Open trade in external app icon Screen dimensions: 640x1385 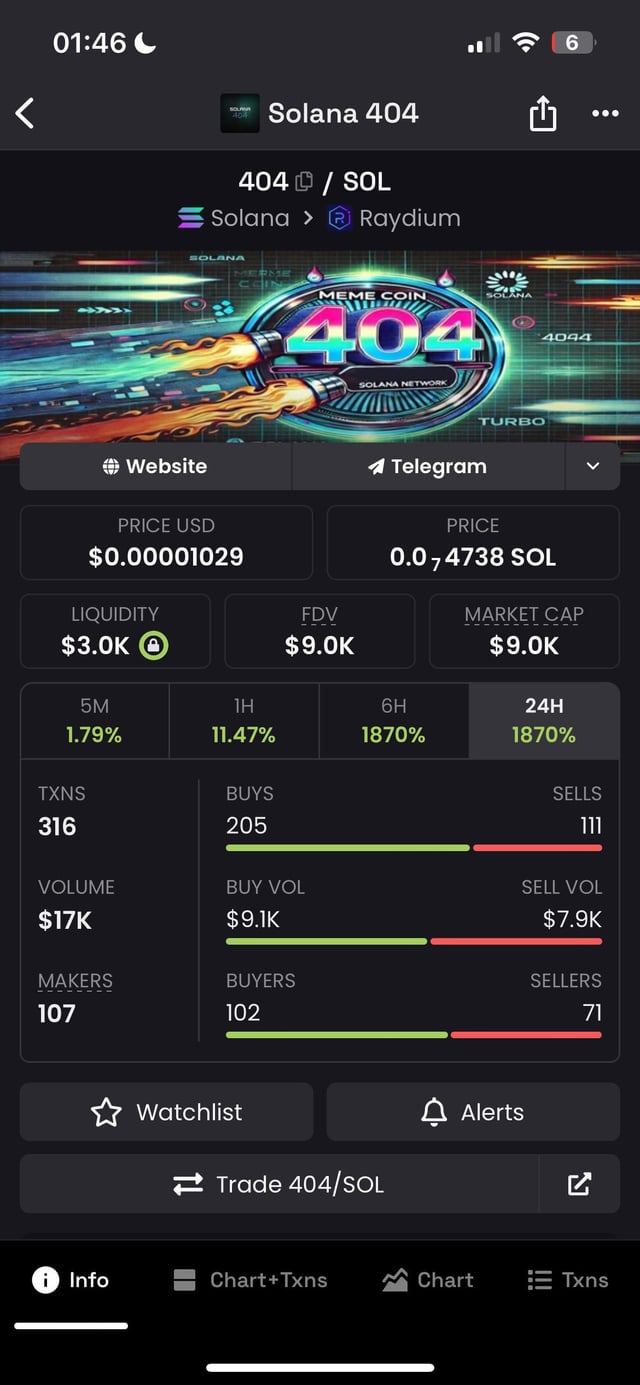(579, 1184)
